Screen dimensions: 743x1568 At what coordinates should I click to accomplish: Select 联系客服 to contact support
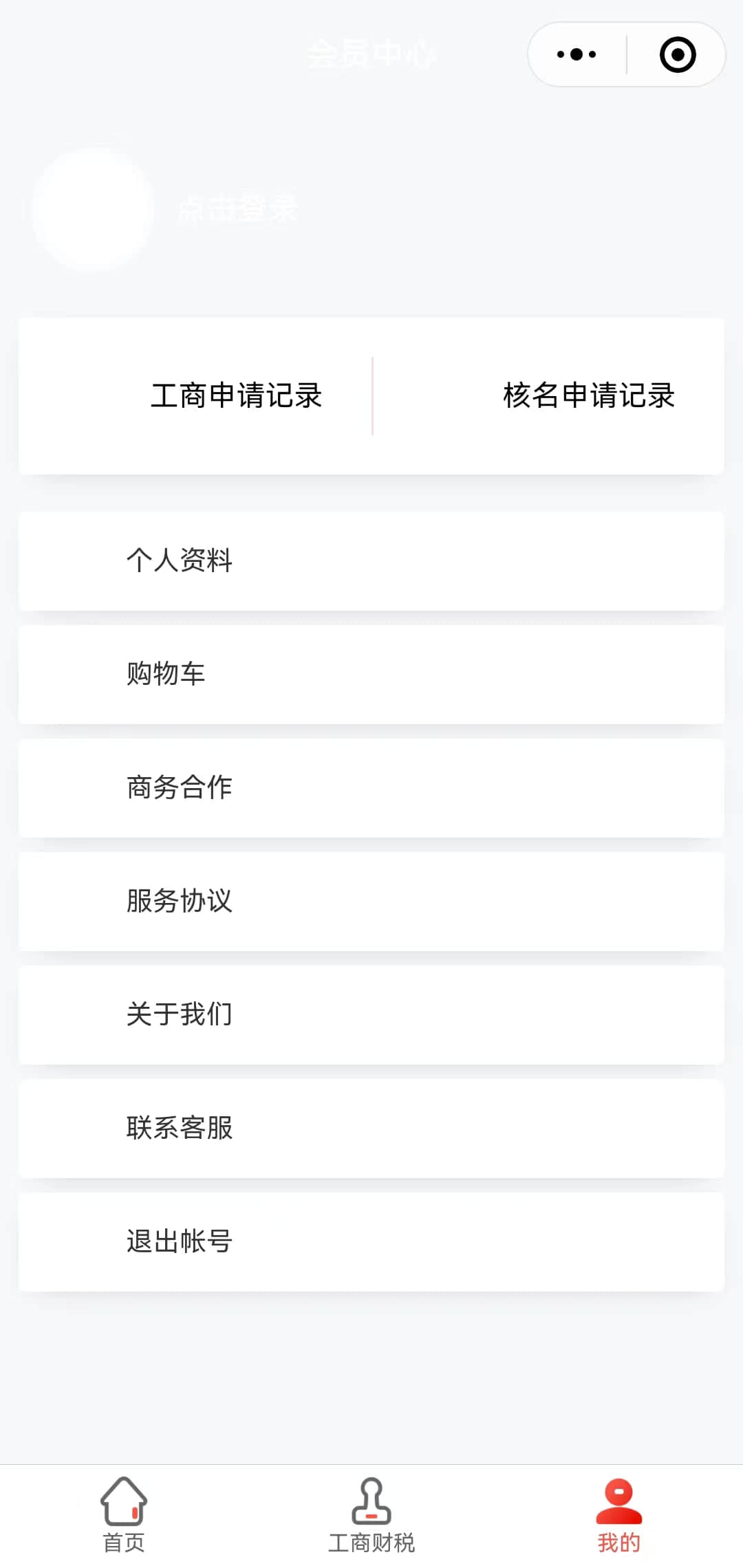pyautogui.click(x=371, y=1128)
